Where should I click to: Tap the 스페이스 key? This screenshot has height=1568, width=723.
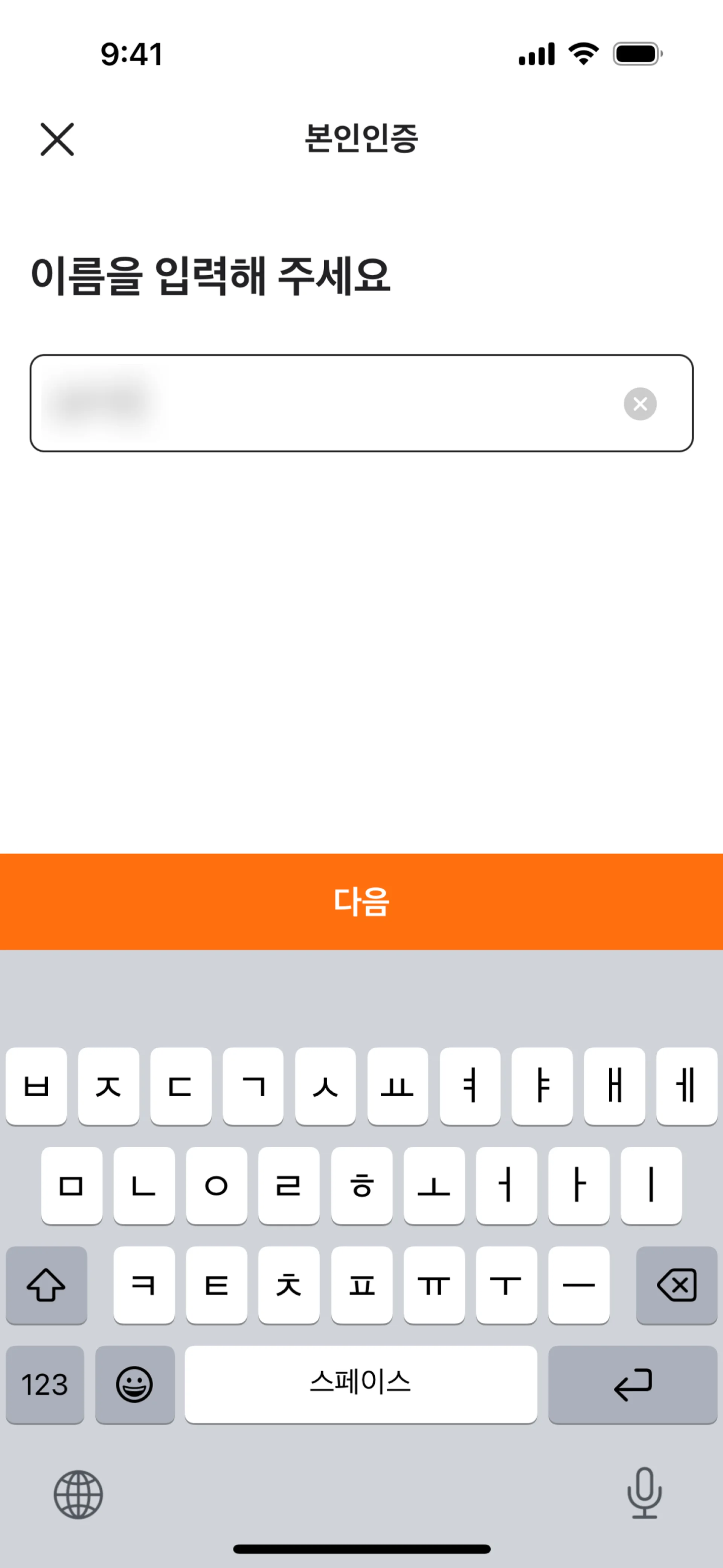pyautogui.click(x=361, y=1384)
